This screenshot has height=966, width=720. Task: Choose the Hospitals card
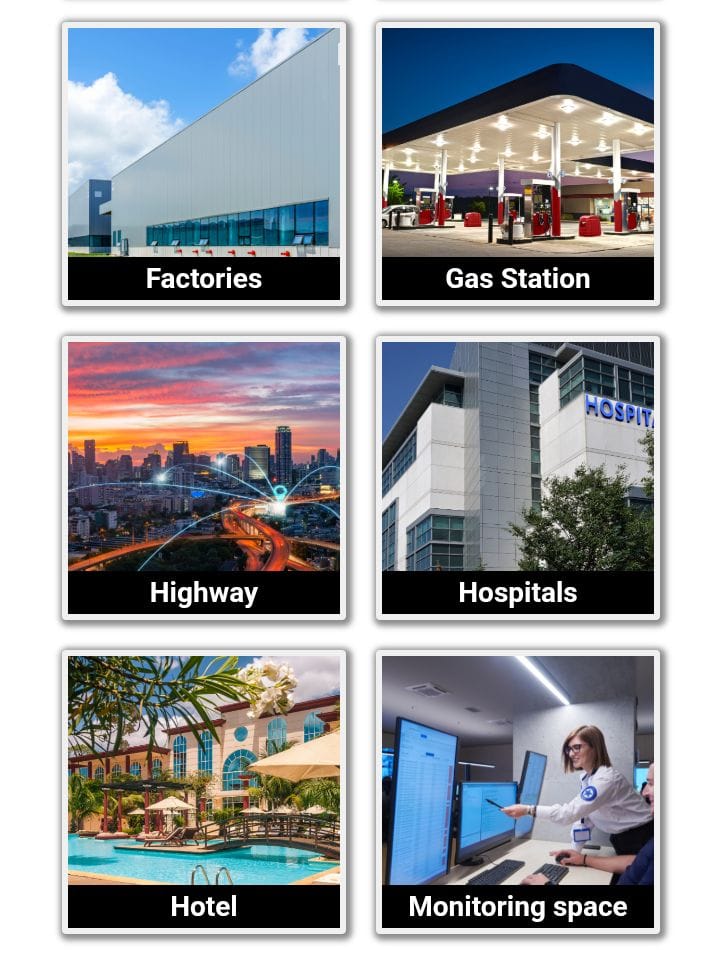click(x=518, y=478)
